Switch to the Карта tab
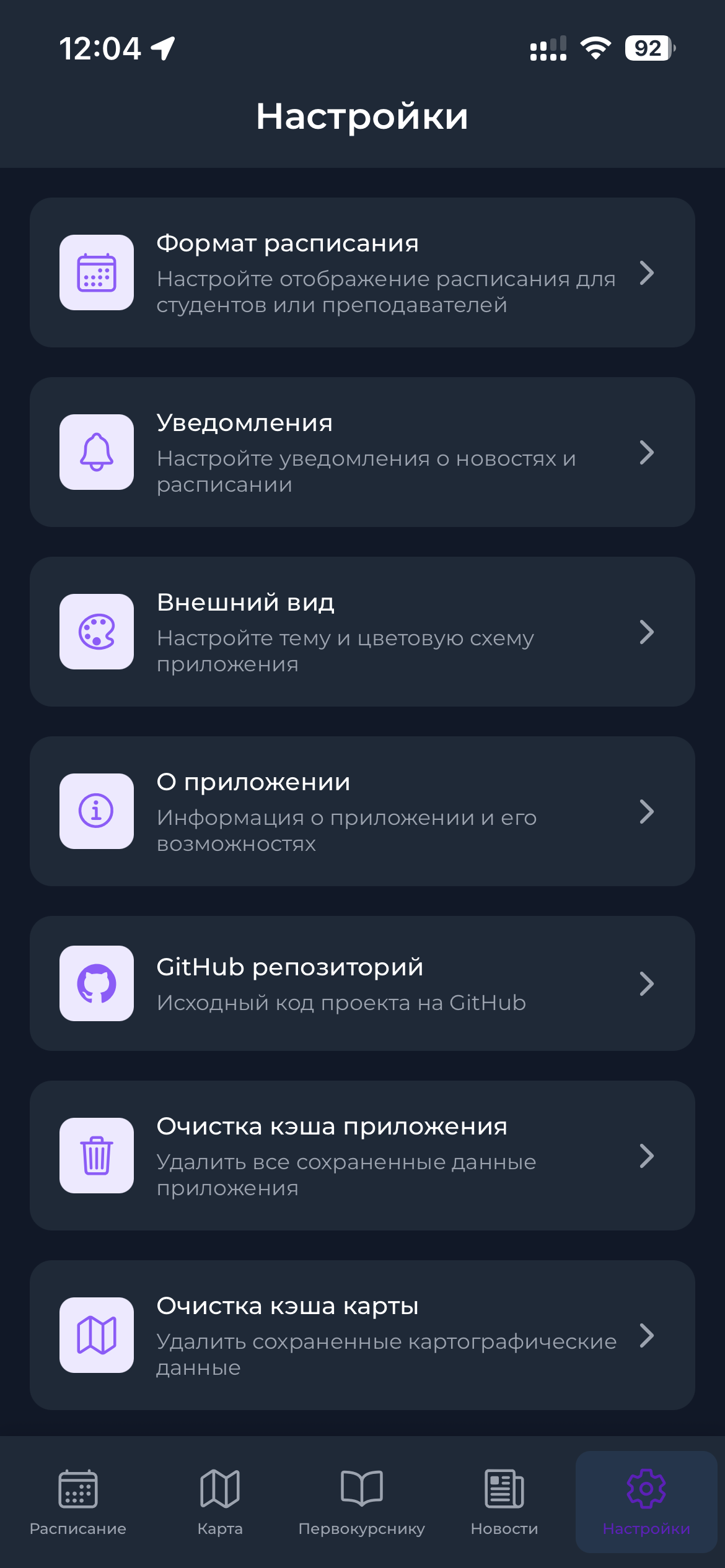Viewport: 725px width, 1568px height. pos(220,1501)
